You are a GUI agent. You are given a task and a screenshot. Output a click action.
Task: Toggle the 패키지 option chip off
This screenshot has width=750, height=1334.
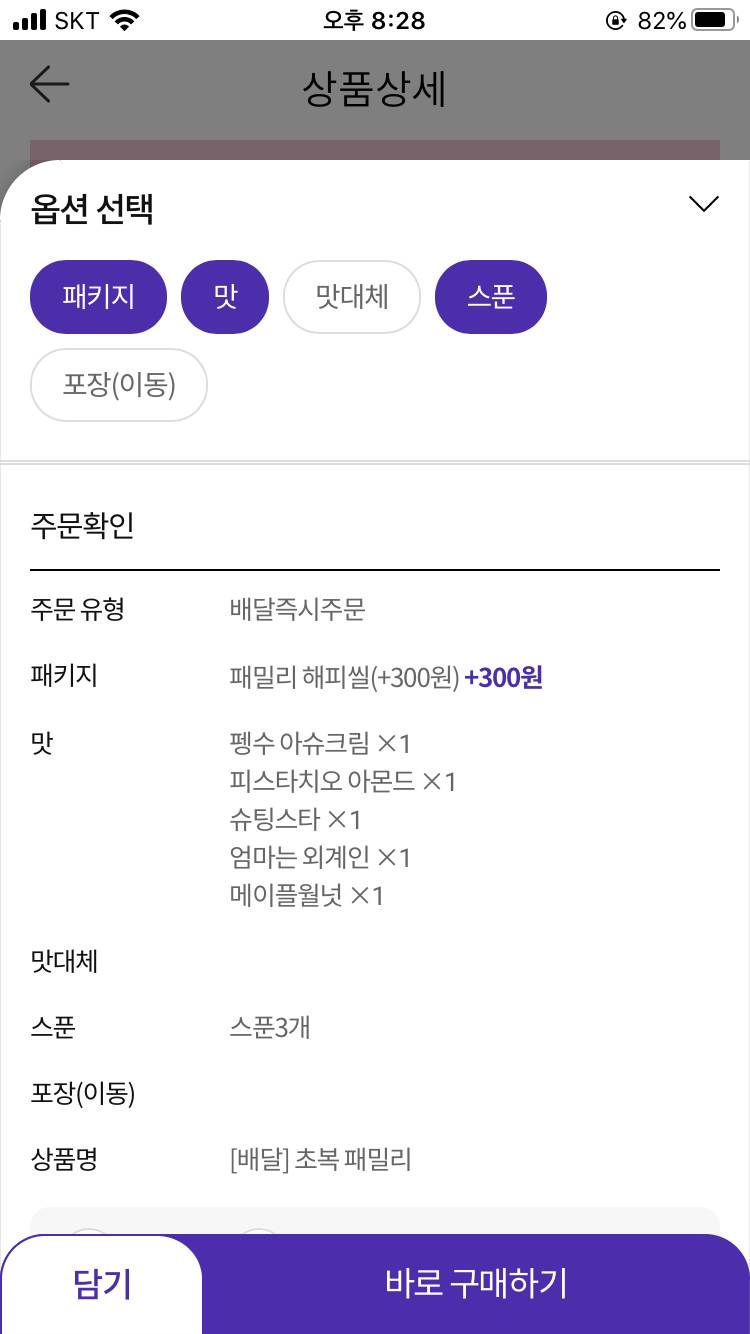click(98, 296)
